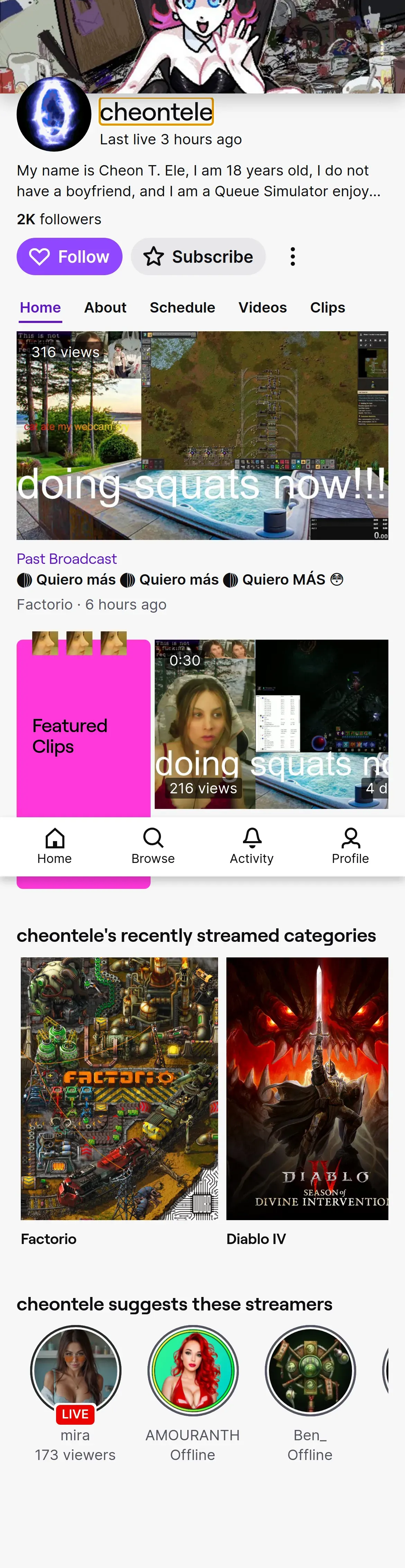Play the past broadcast with 316 views
Viewport: 405px width, 1568px height.
[202, 435]
